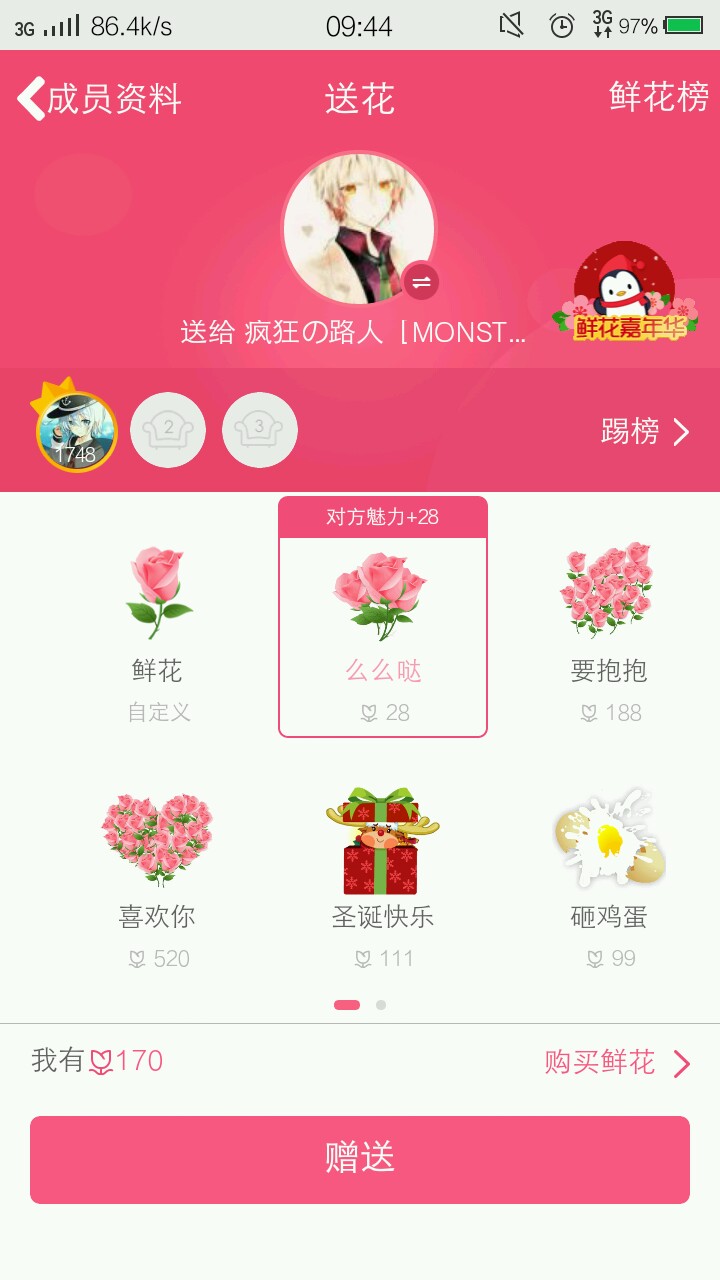Open the 鲜花嘉年华 event banner

point(626,294)
